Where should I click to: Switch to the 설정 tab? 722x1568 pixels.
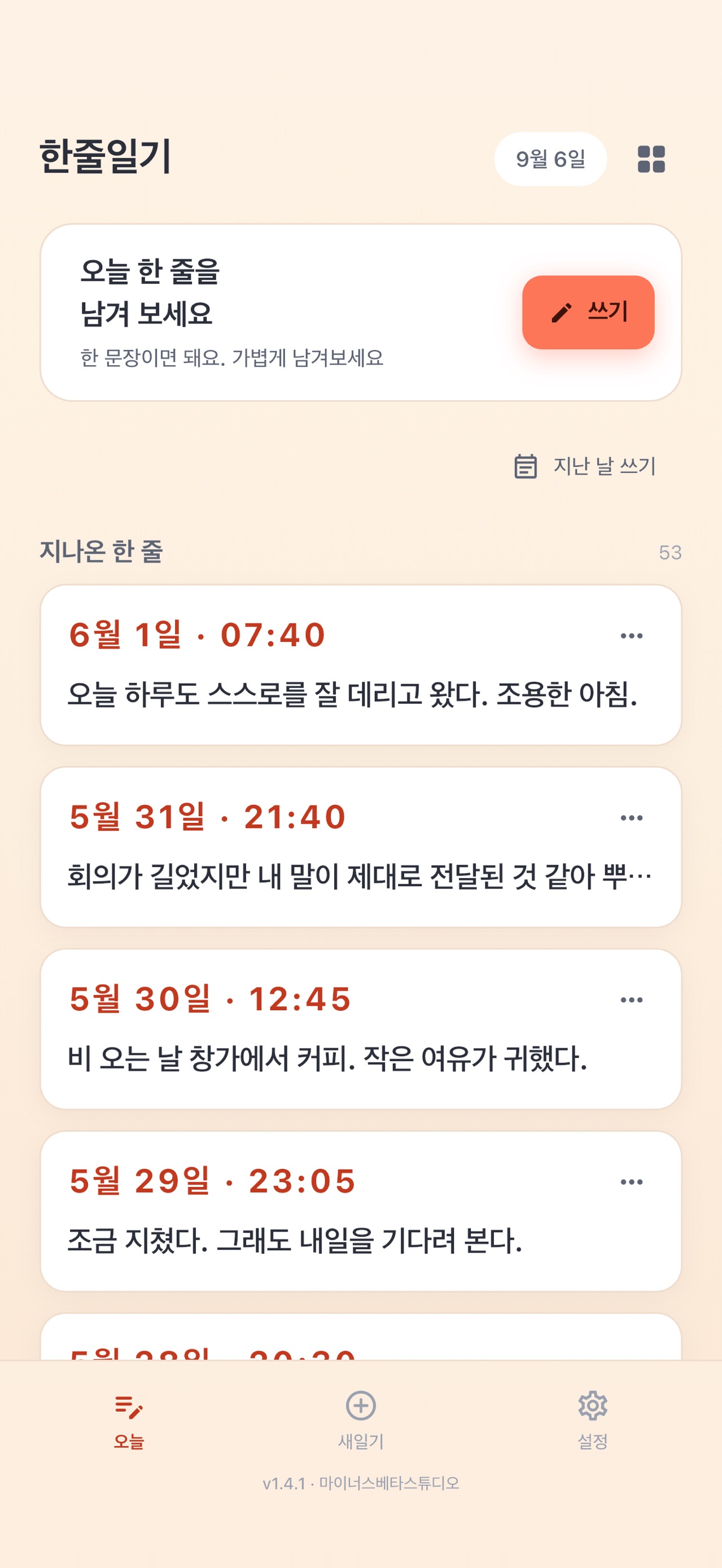592,1420
